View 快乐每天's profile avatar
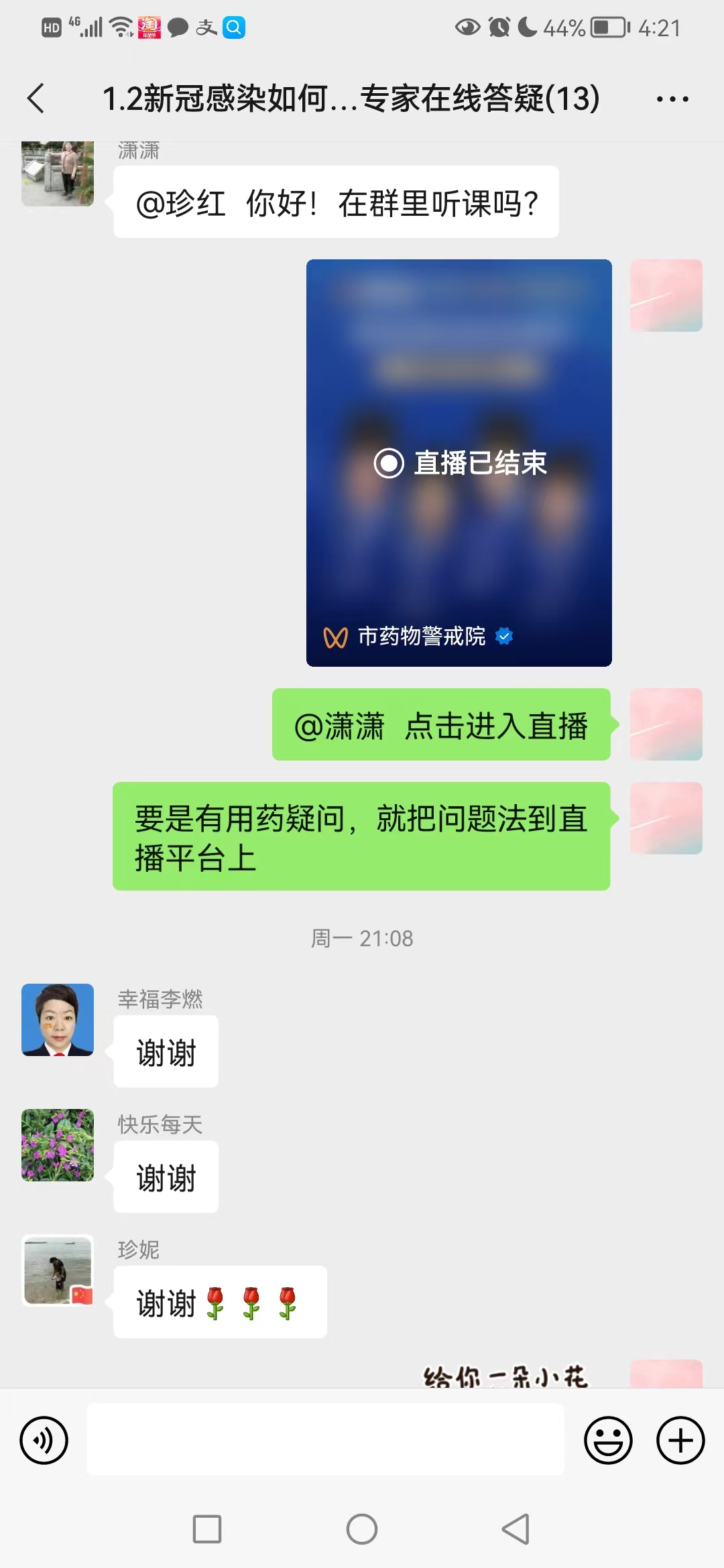 tap(58, 1145)
